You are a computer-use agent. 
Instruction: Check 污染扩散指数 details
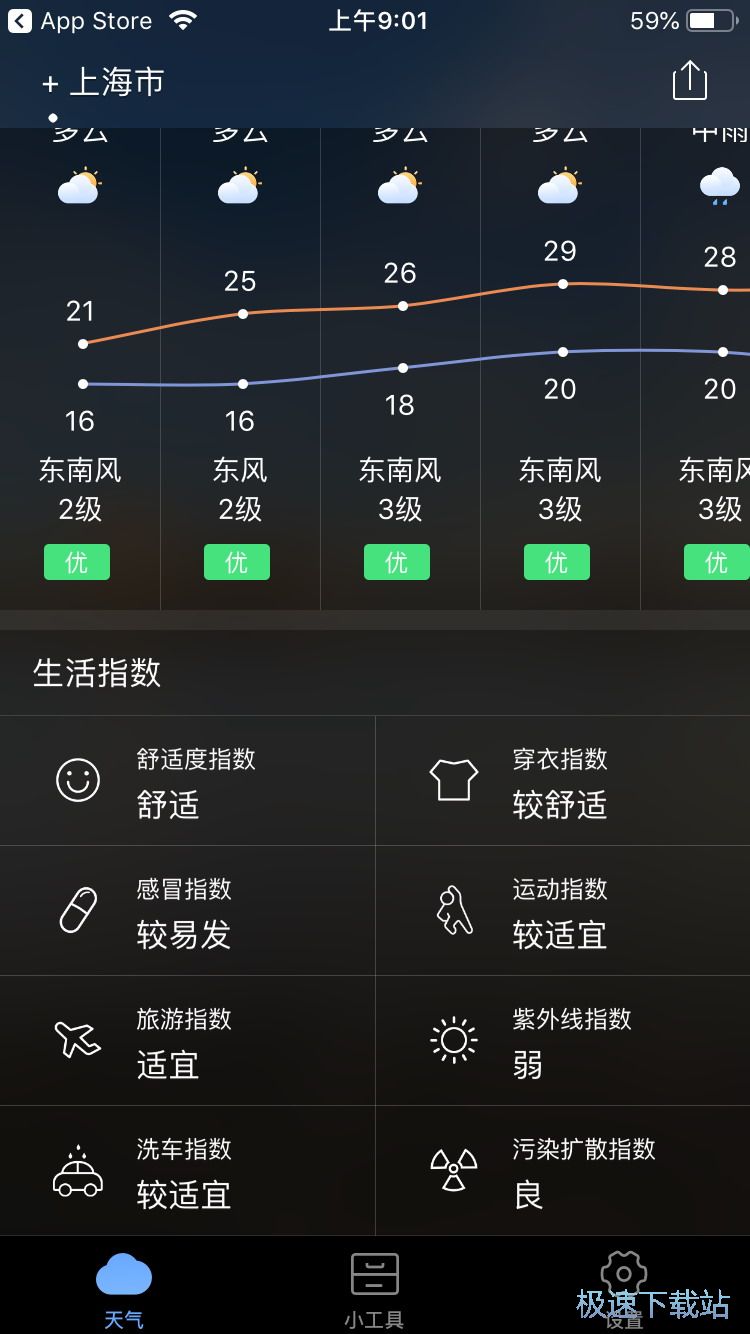coord(562,1171)
